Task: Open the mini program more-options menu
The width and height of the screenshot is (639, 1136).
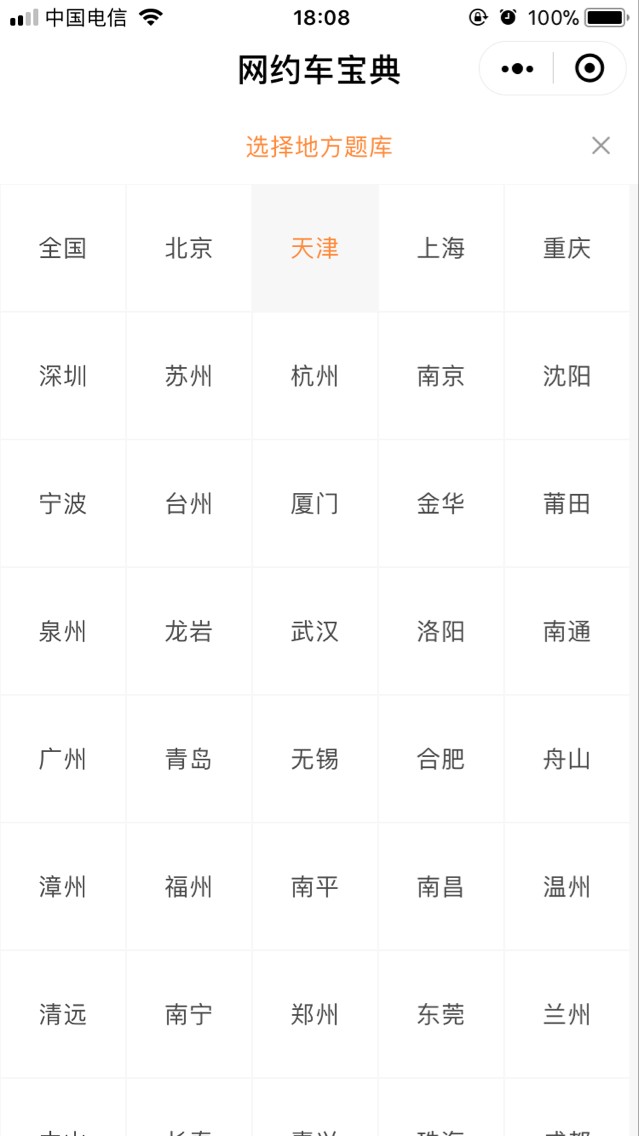Action: pos(517,69)
